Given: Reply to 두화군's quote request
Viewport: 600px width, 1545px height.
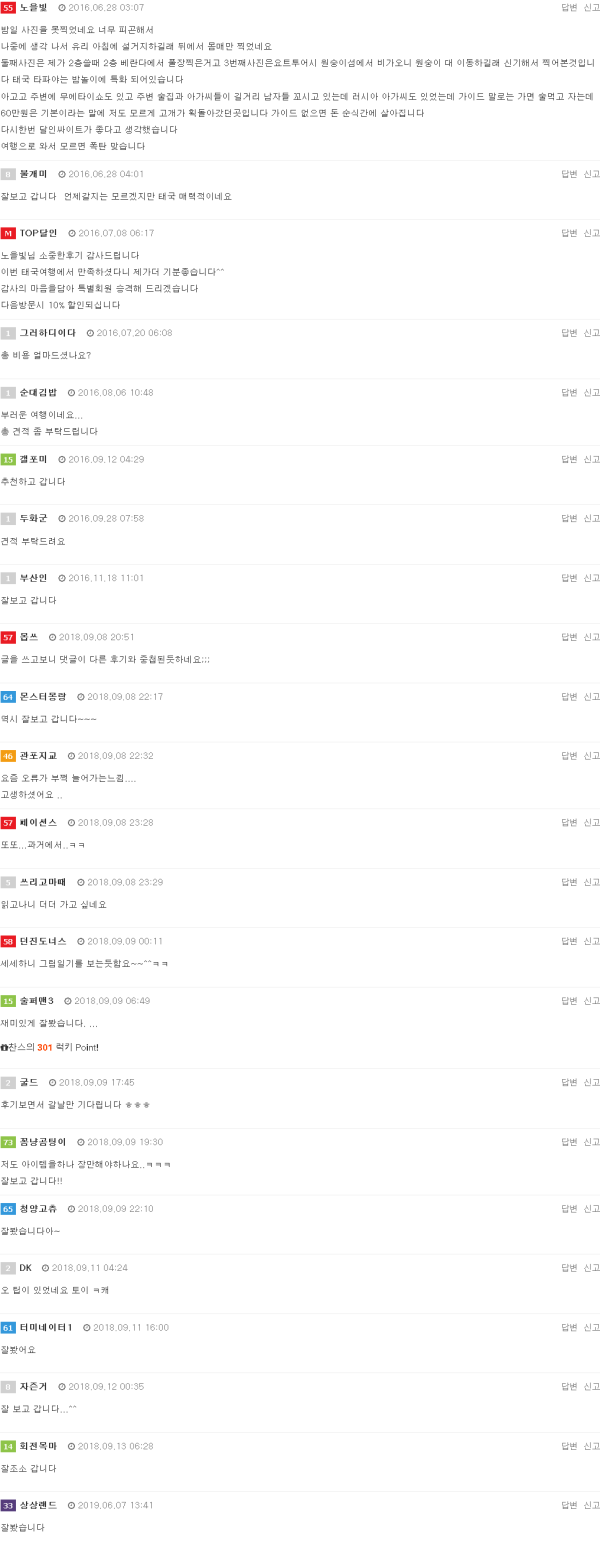Looking at the screenshot, I should (x=569, y=518).
